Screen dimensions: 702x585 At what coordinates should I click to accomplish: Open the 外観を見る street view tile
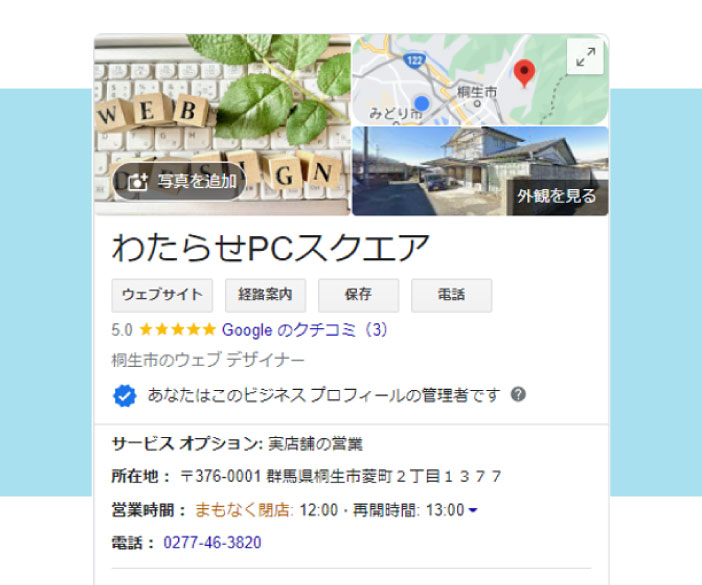coord(480,170)
